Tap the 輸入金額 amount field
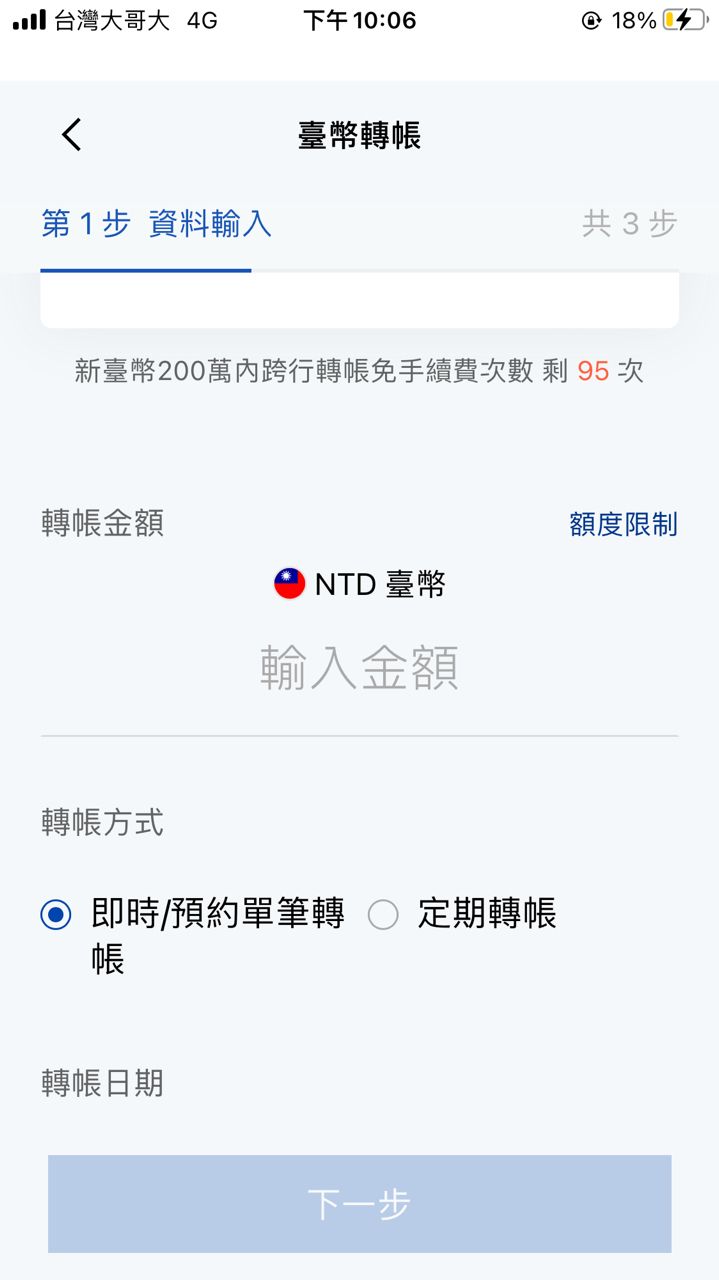Screen dimensions: 719x1280 [x=359, y=668]
